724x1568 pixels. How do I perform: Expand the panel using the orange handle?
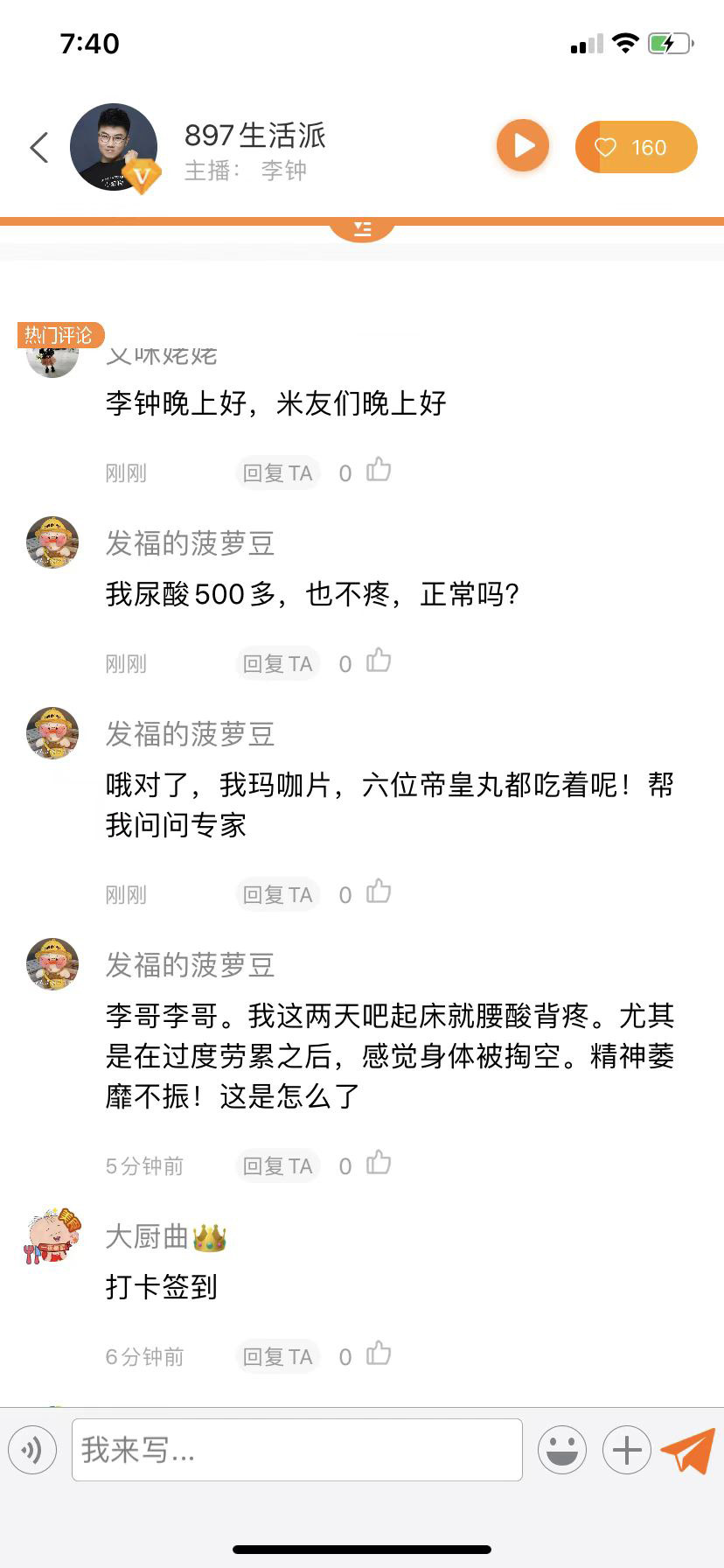[x=362, y=229]
